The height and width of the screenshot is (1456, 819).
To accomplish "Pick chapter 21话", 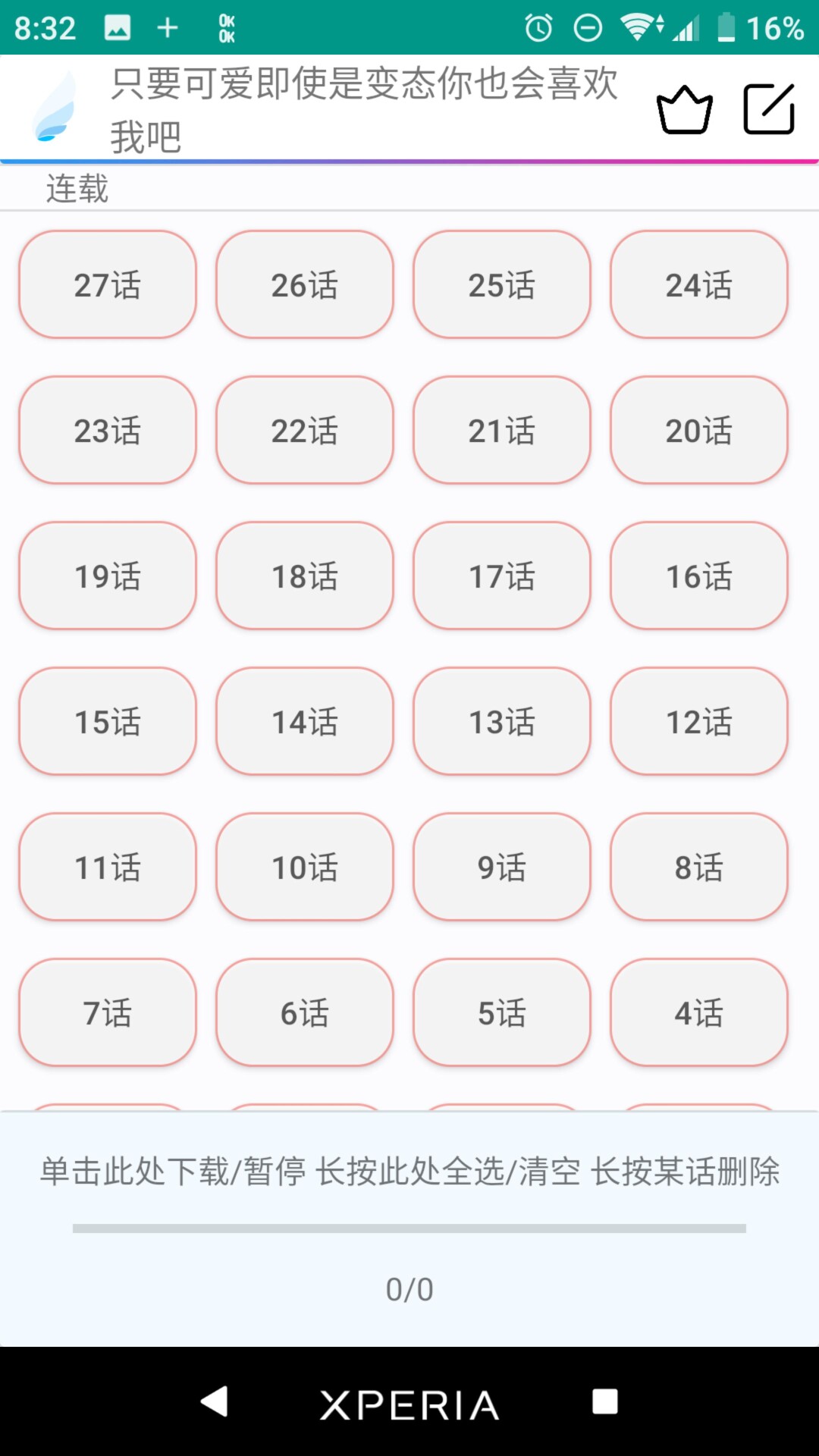I will pyautogui.click(x=502, y=431).
